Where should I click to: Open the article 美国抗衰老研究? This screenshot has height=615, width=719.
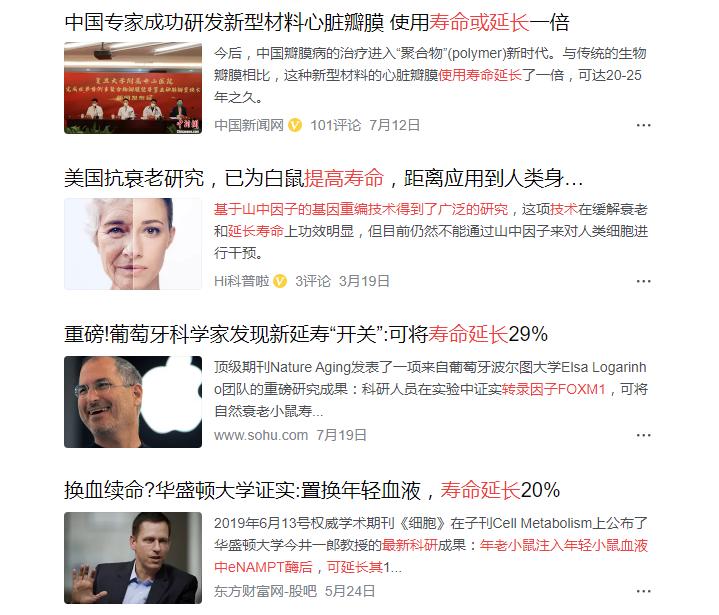[x=323, y=179]
